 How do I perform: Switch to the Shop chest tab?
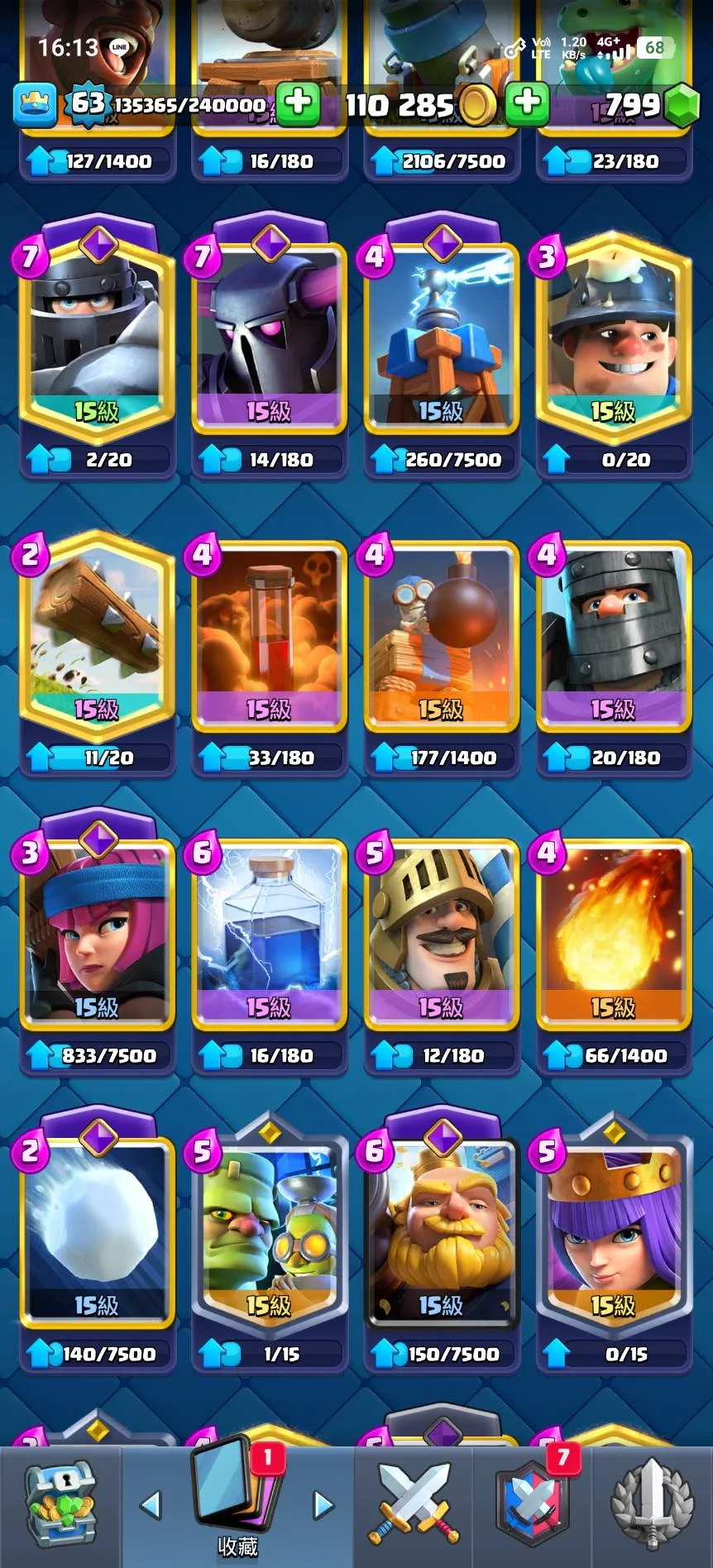pyautogui.click(x=60, y=1505)
